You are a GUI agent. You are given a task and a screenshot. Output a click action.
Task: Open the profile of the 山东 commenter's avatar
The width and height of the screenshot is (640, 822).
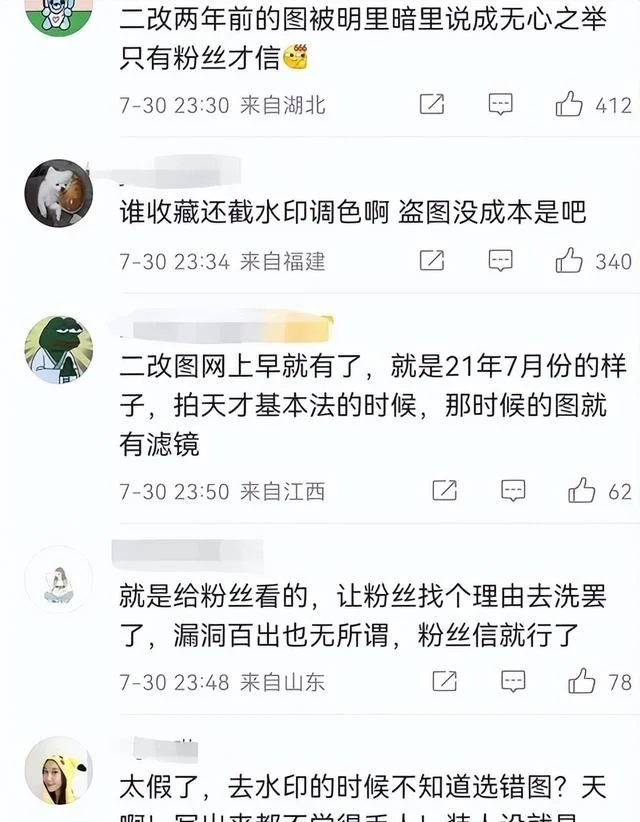[58, 580]
